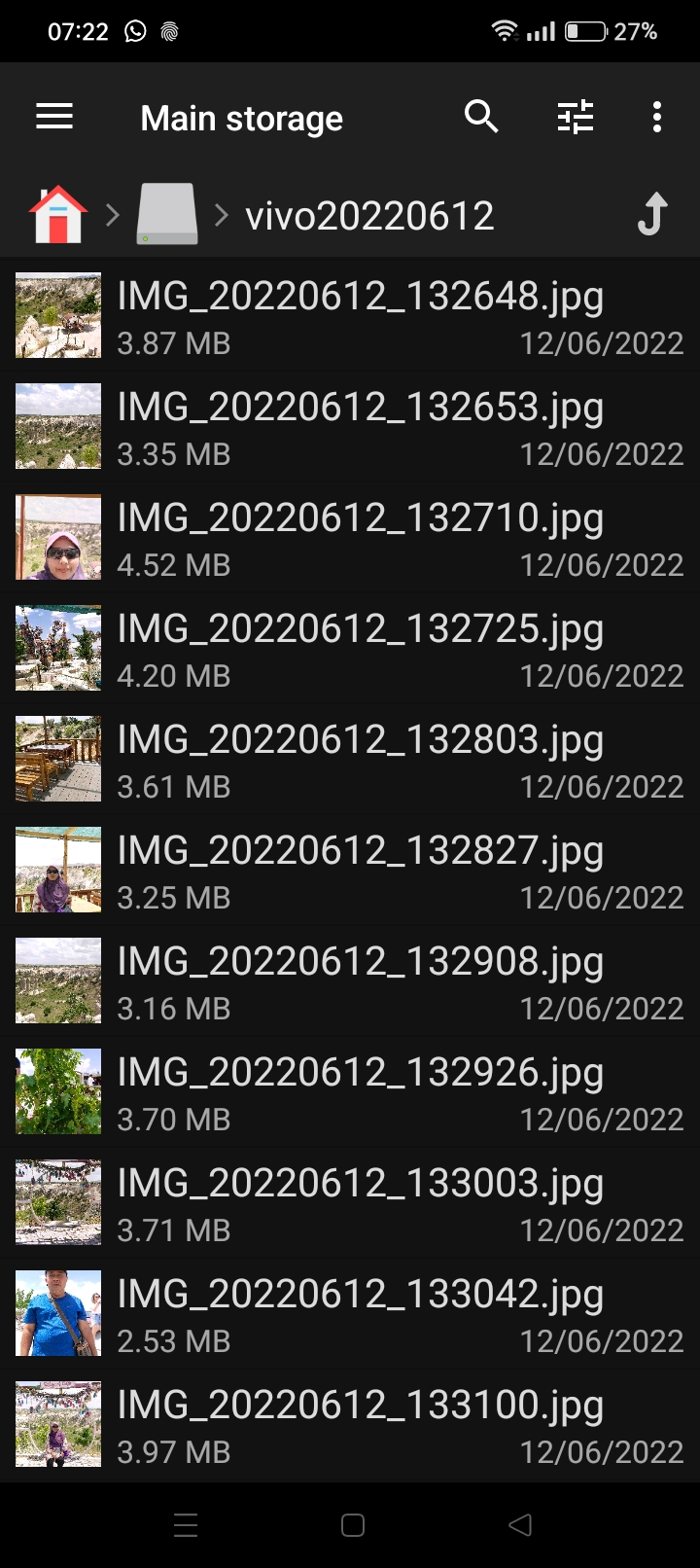Screen dimensions: 700x1568
Task: Open IMG_20220612_132653.jpg
Action: coord(350,426)
